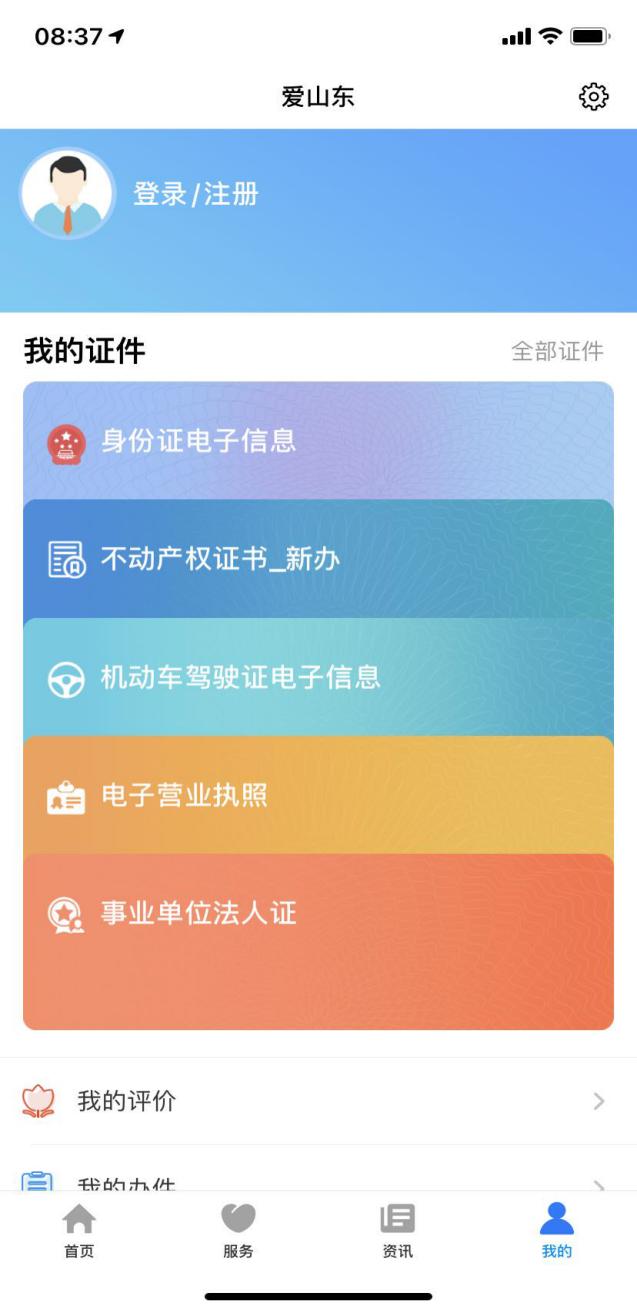
Task: Open the 身份证电子信息 card
Action: click(x=318, y=441)
